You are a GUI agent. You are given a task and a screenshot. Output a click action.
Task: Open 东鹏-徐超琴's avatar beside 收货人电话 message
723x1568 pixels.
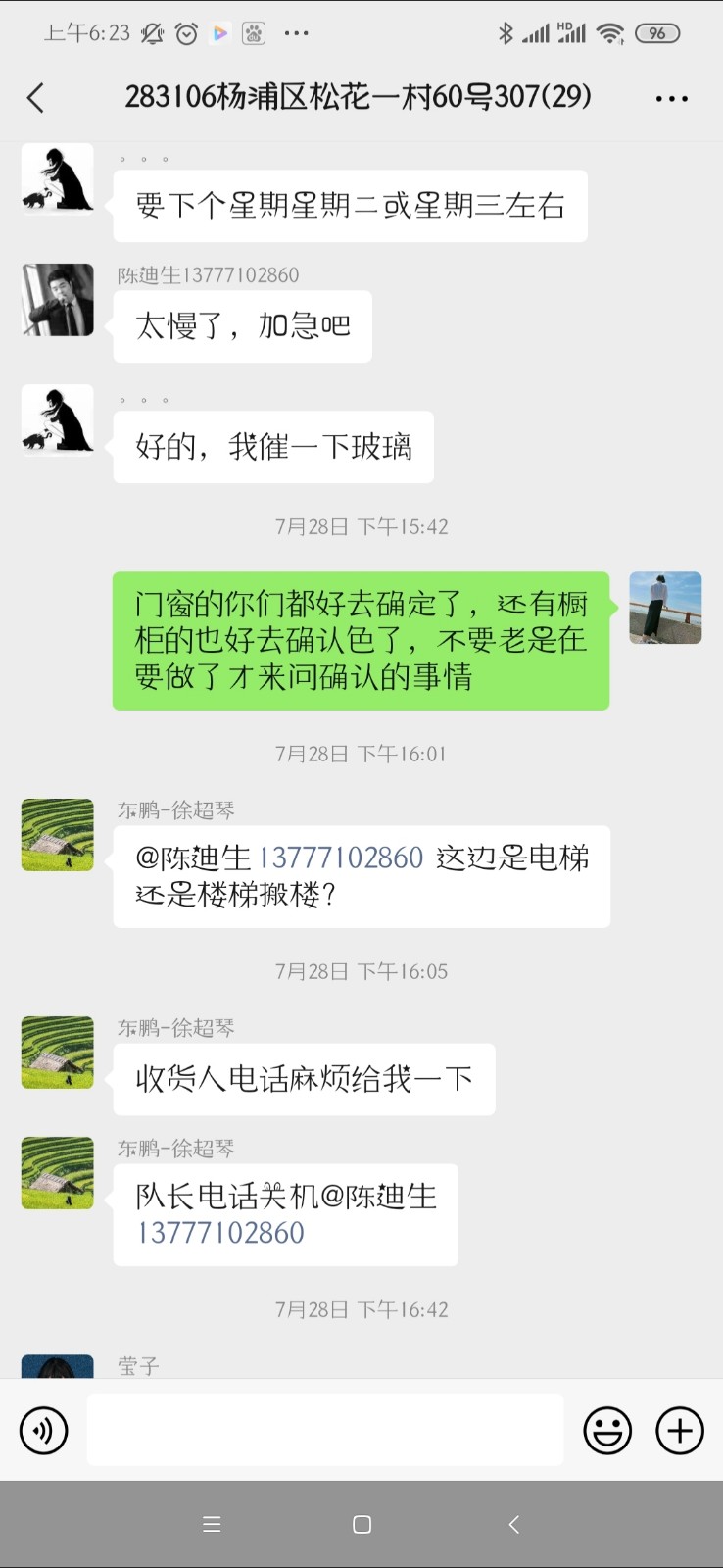[58, 1053]
